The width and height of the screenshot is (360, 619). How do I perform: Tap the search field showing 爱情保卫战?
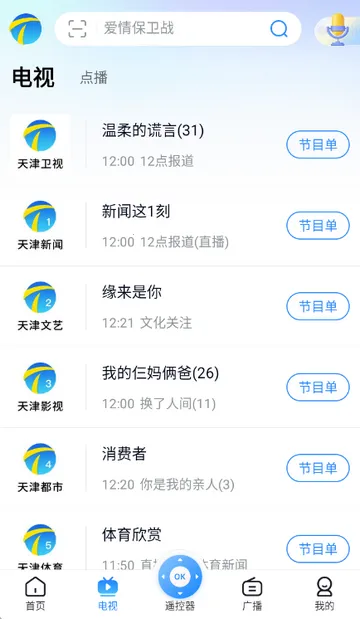178,29
